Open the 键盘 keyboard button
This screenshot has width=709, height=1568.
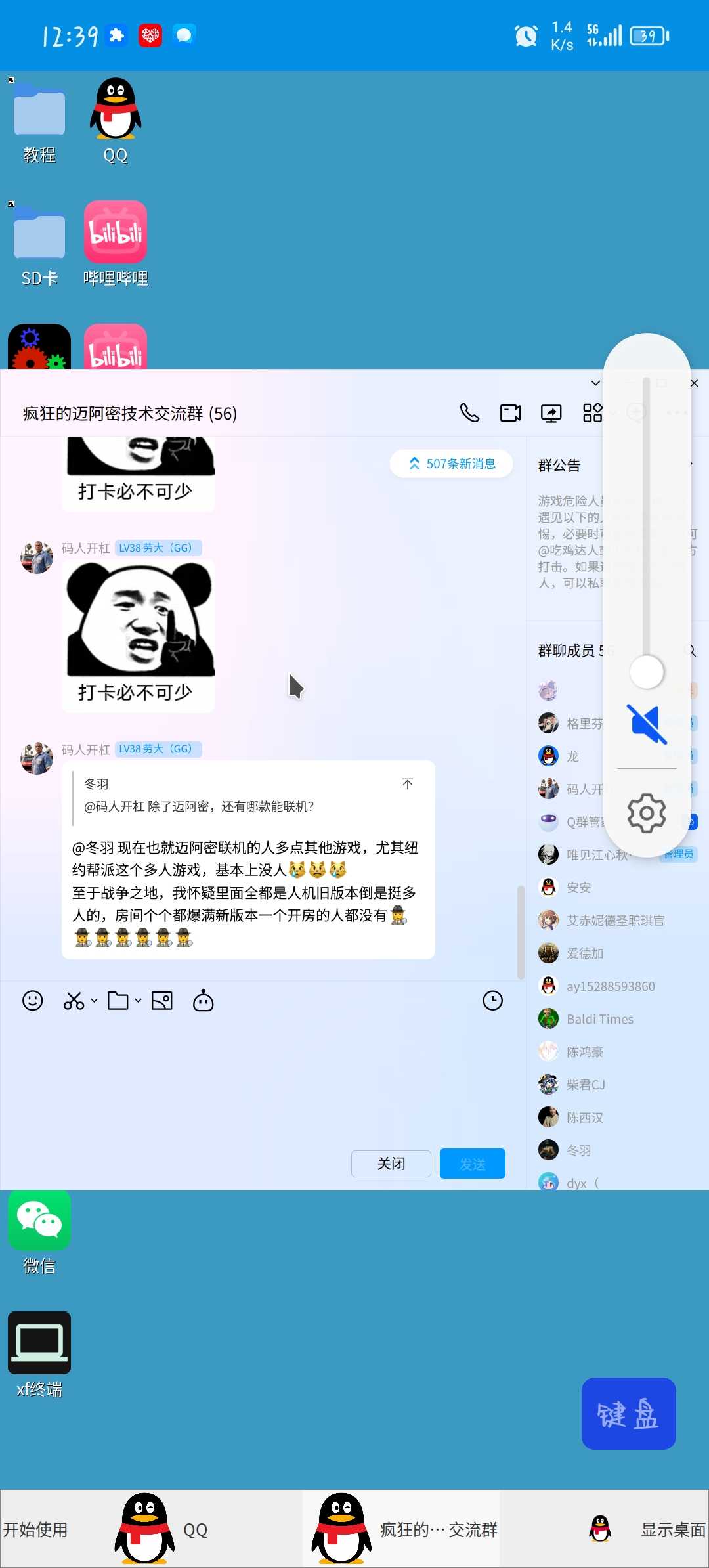(x=628, y=1413)
